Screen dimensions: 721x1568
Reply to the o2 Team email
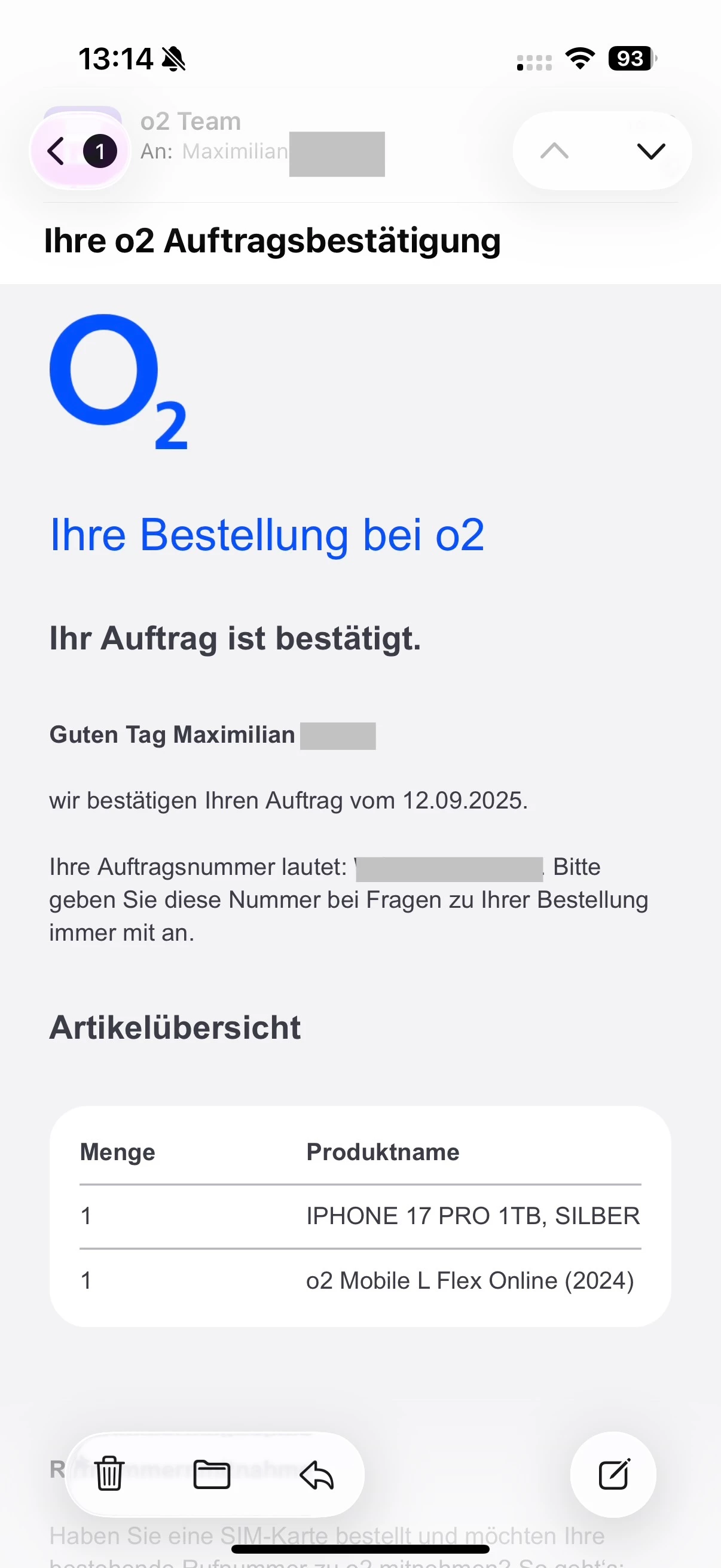tap(317, 1474)
